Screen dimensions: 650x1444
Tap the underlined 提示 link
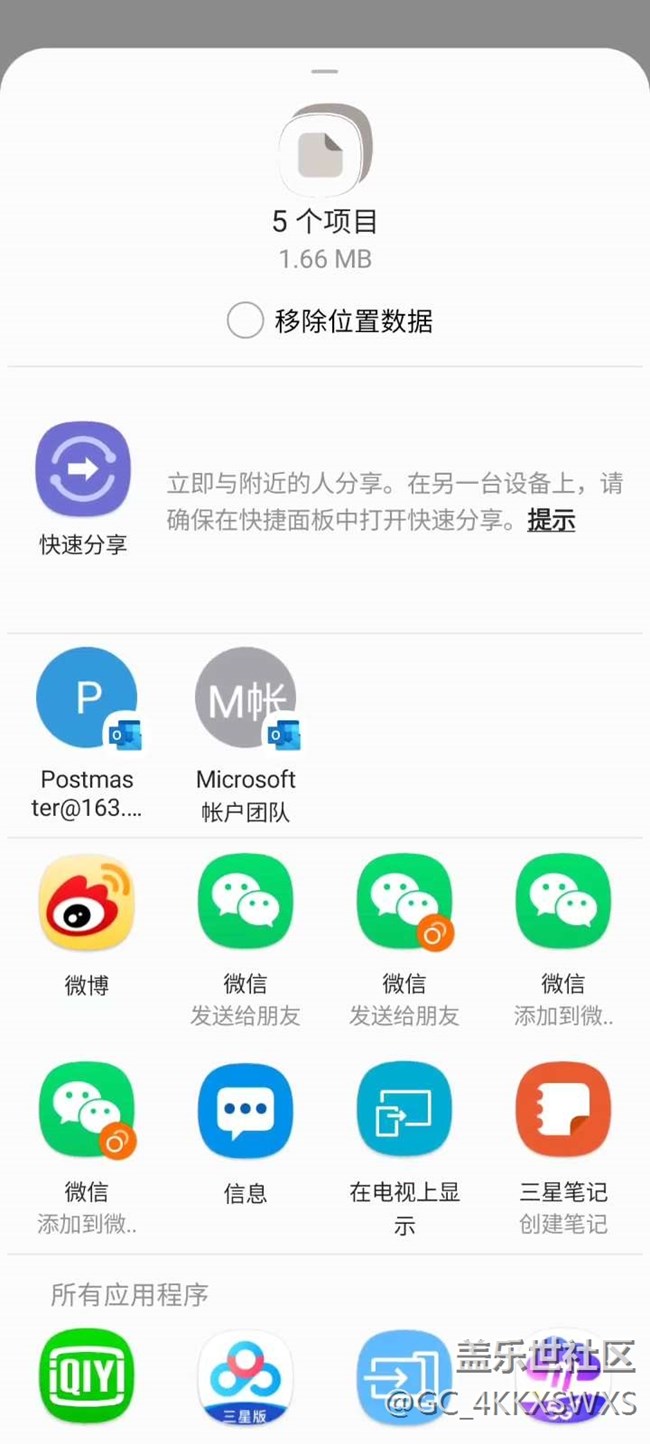[551, 520]
